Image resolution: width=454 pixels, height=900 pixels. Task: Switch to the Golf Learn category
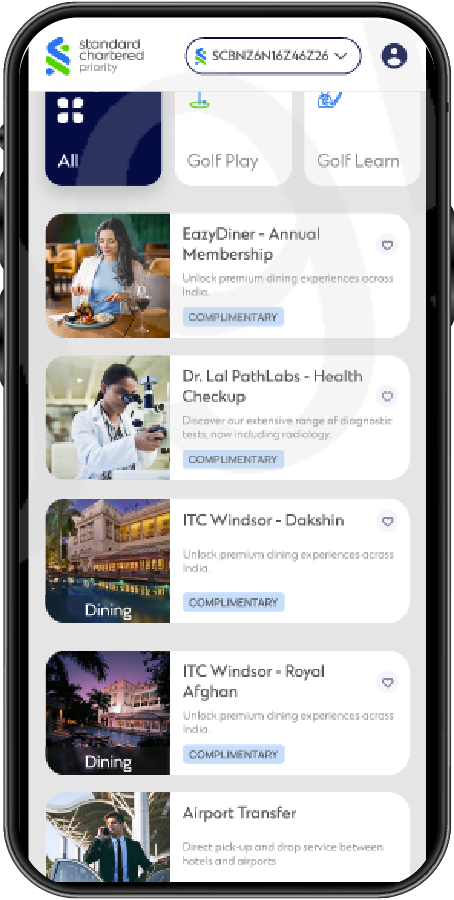362,138
